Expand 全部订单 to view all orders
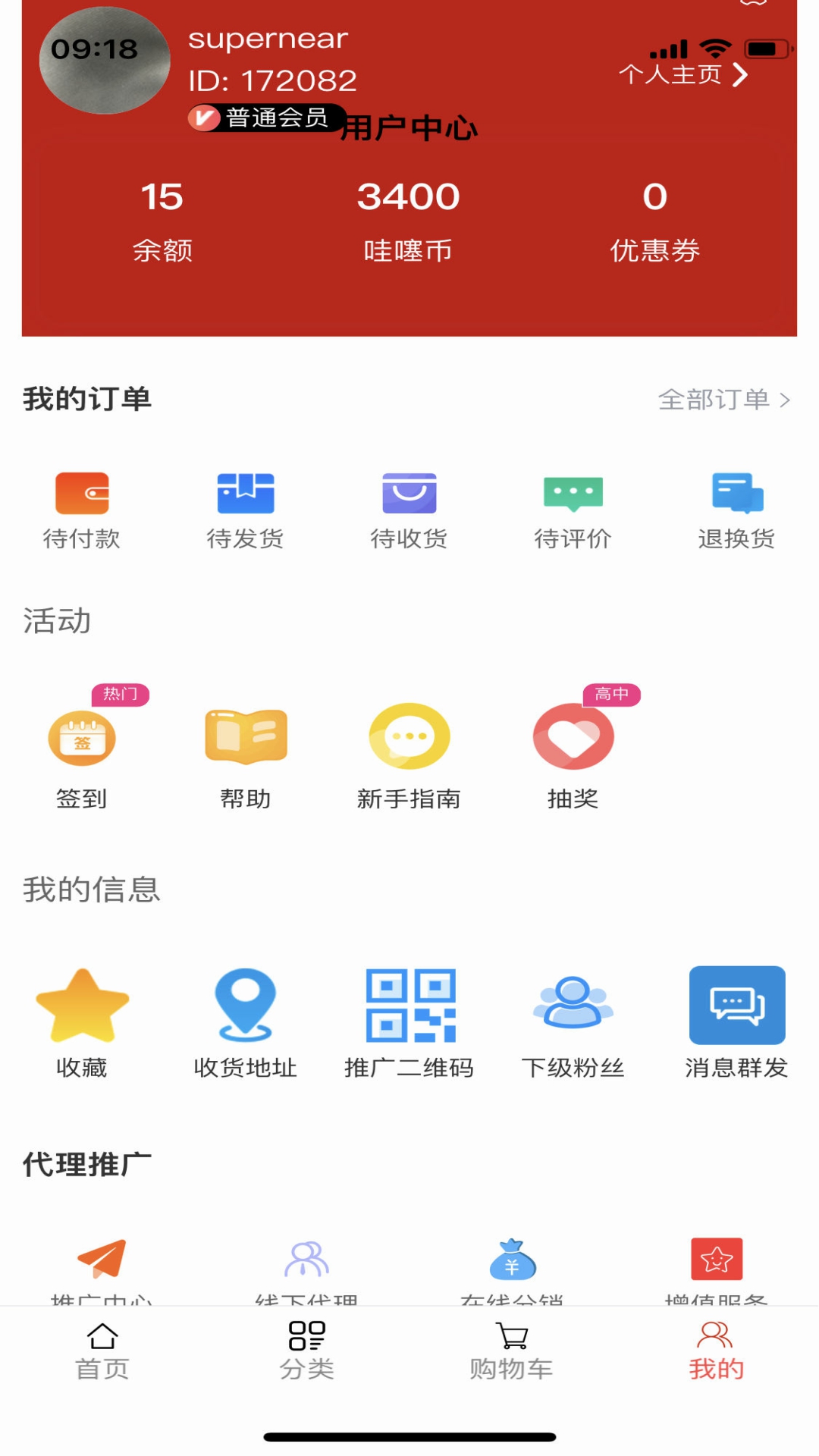The width and height of the screenshot is (819, 1456). pos(720,400)
